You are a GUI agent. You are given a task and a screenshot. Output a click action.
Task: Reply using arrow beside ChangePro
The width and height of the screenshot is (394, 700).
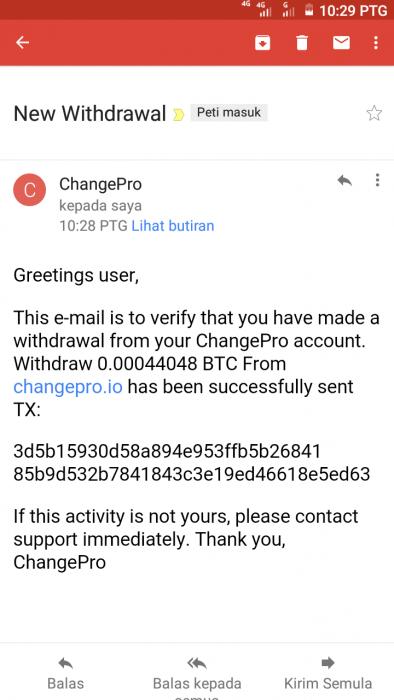click(x=344, y=180)
